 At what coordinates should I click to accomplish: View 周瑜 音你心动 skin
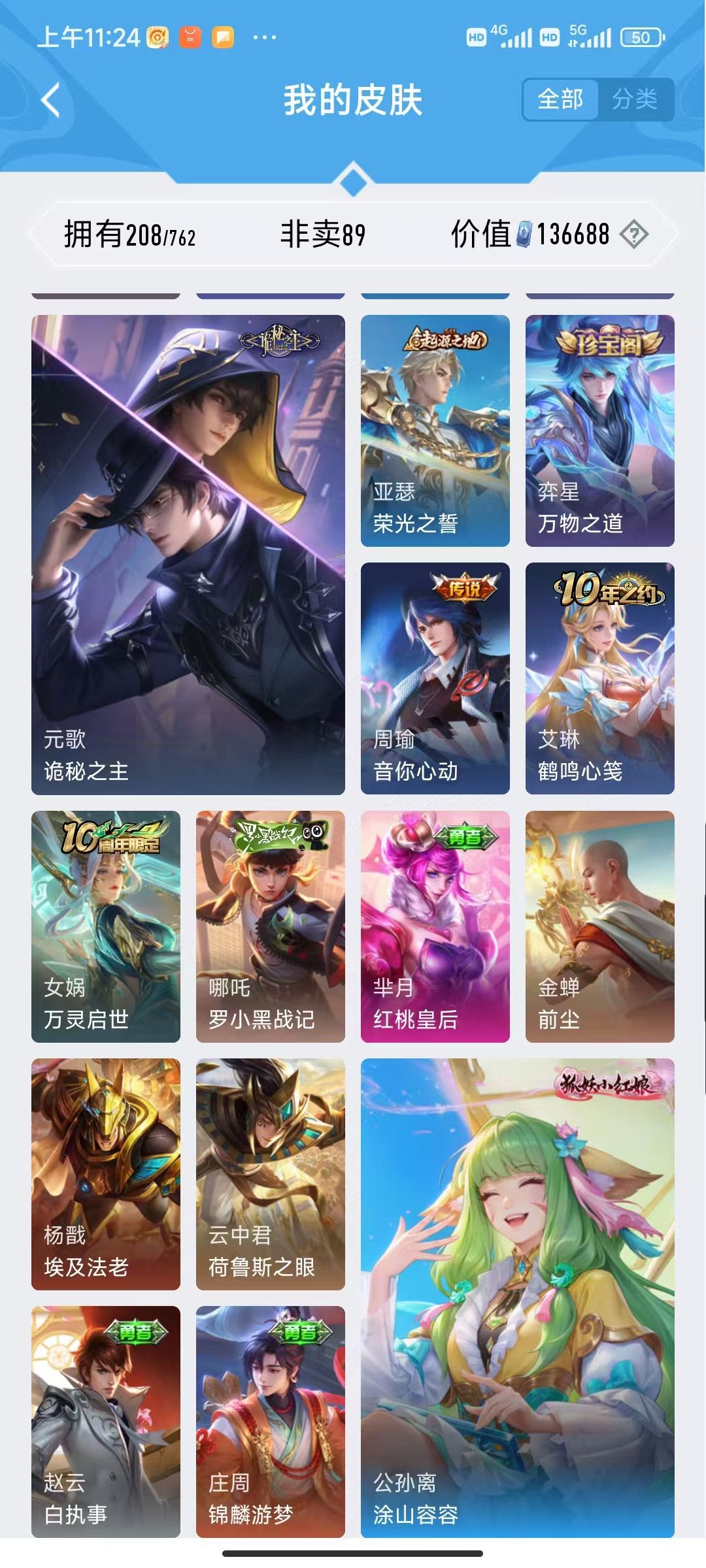pyautogui.click(x=435, y=678)
